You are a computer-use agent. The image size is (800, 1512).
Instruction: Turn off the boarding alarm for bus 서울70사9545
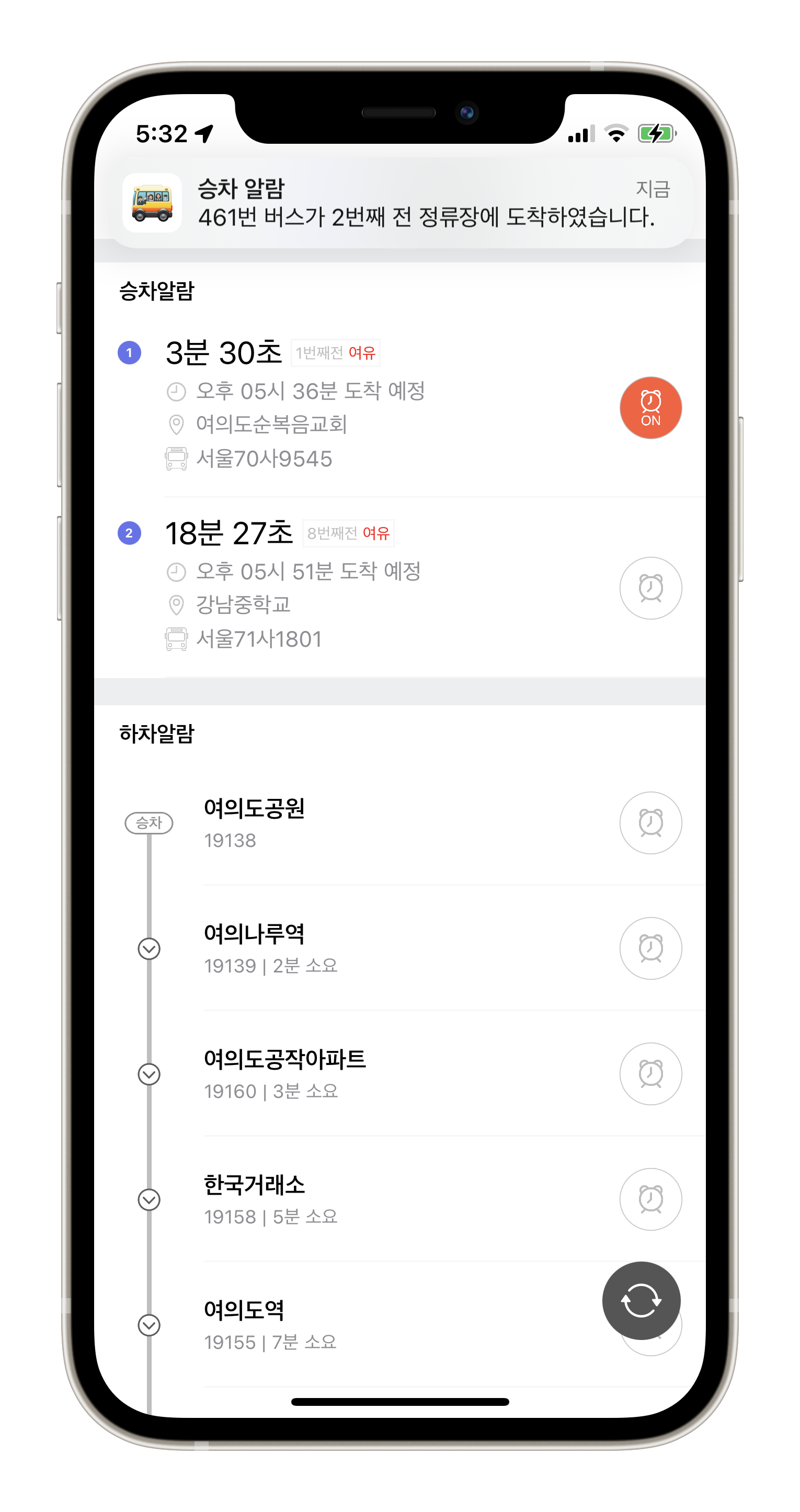(650, 407)
